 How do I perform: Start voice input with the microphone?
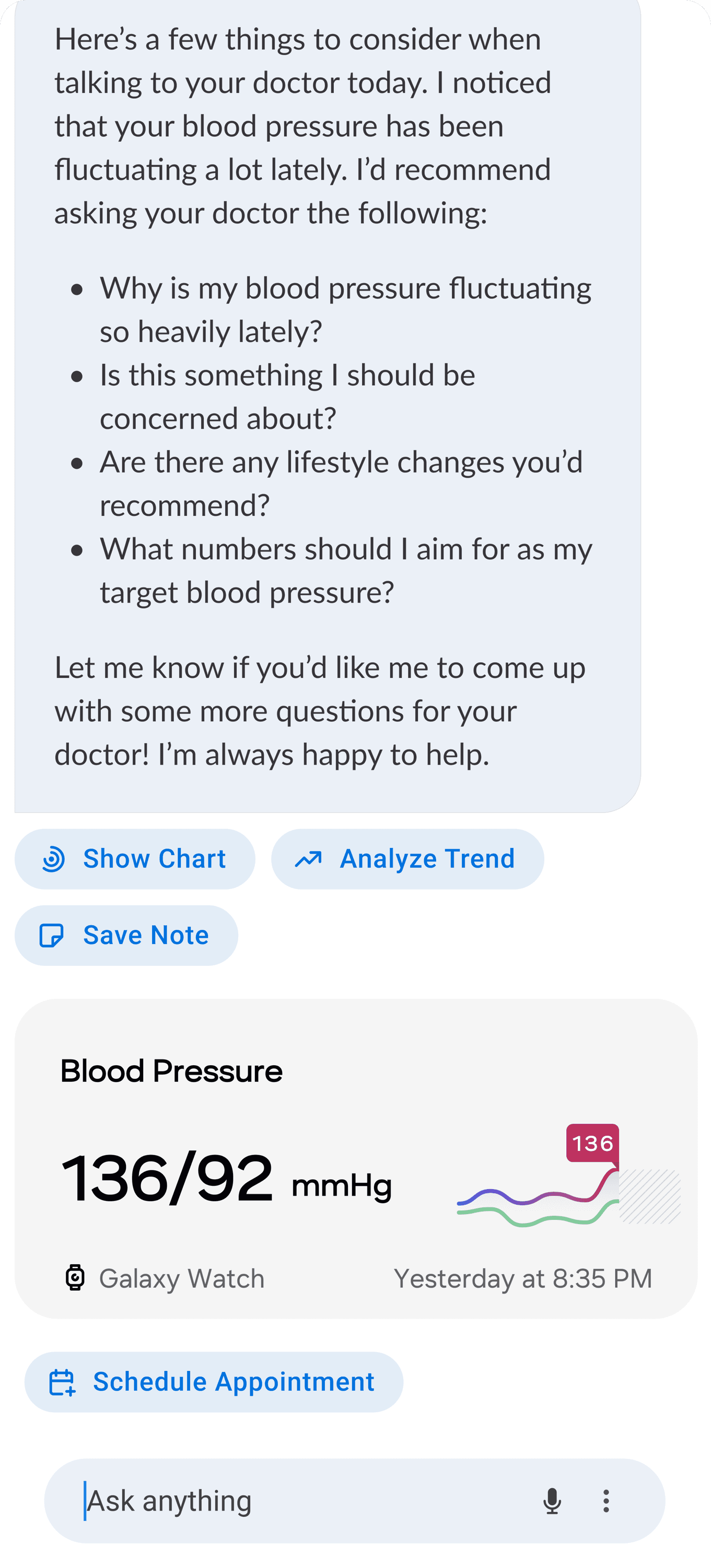552,1501
